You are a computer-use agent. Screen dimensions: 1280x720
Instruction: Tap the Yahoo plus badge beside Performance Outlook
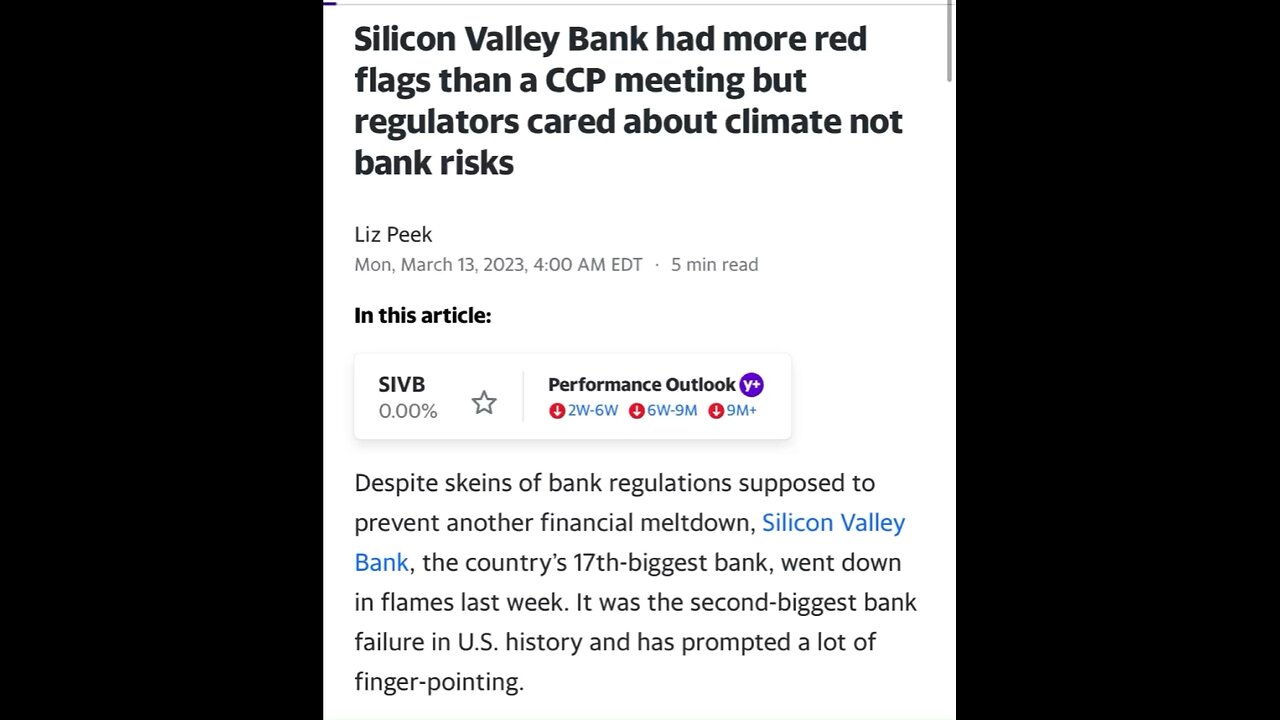tap(751, 385)
